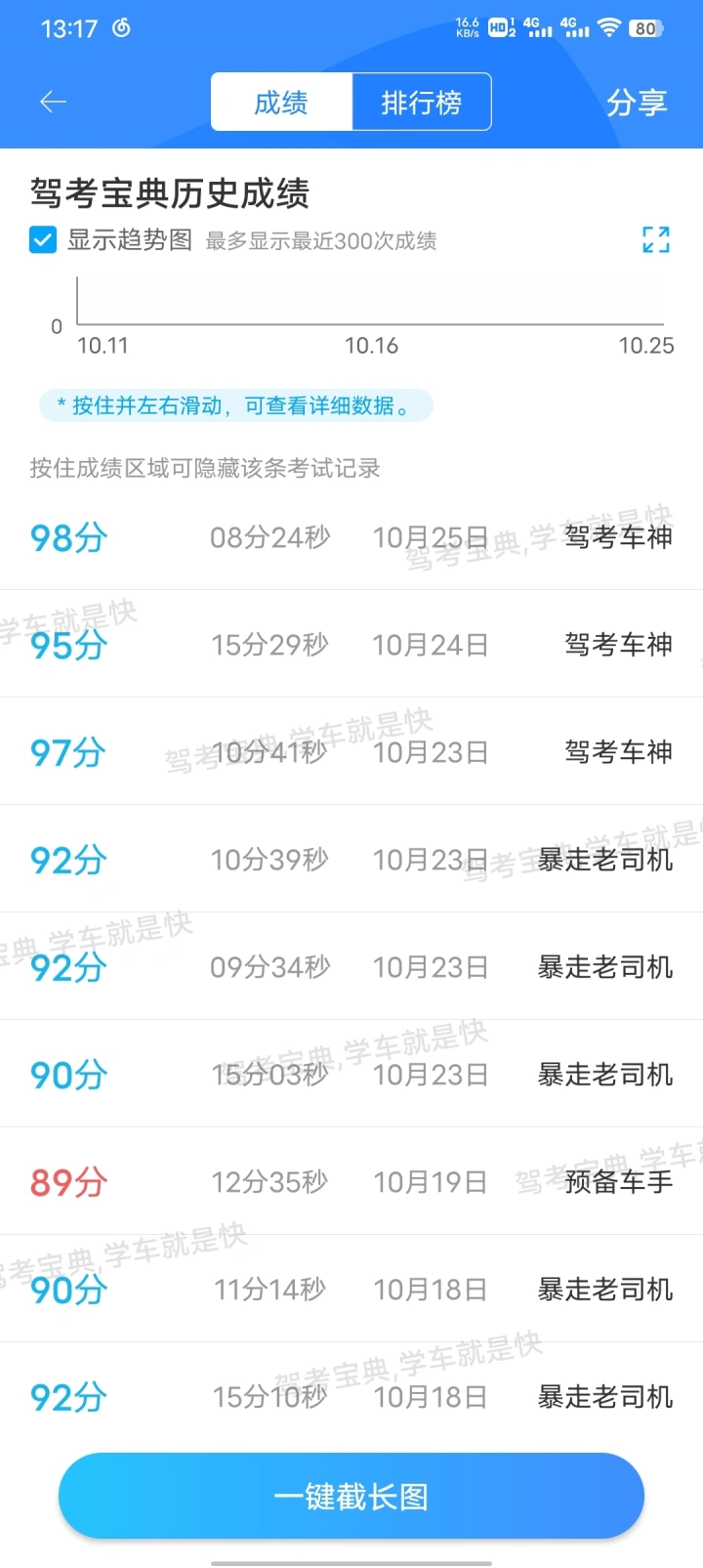Expand the trend chart to fullscreen
703x1568 pixels.
pyautogui.click(x=656, y=239)
